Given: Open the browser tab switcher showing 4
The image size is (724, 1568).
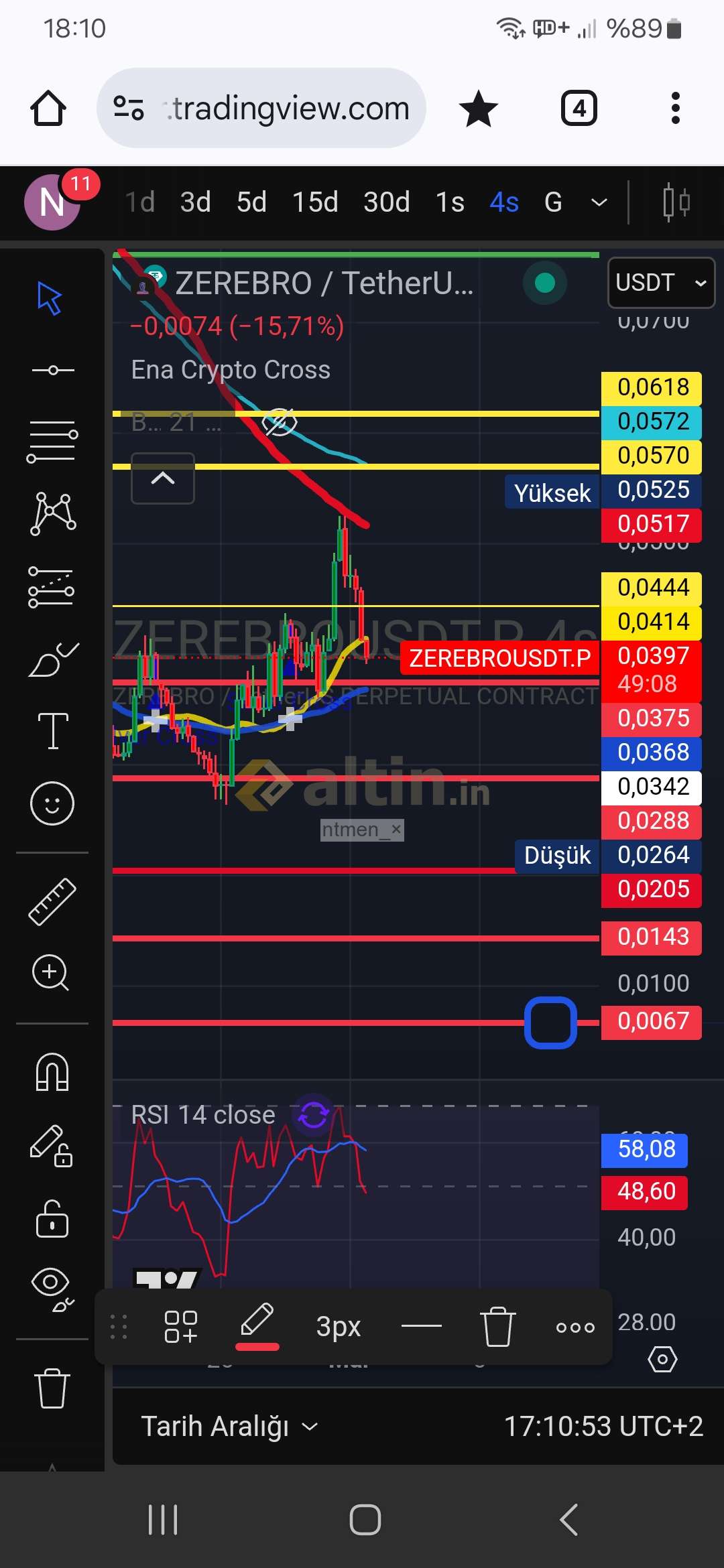Looking at the screenshot, I should 579,109.
